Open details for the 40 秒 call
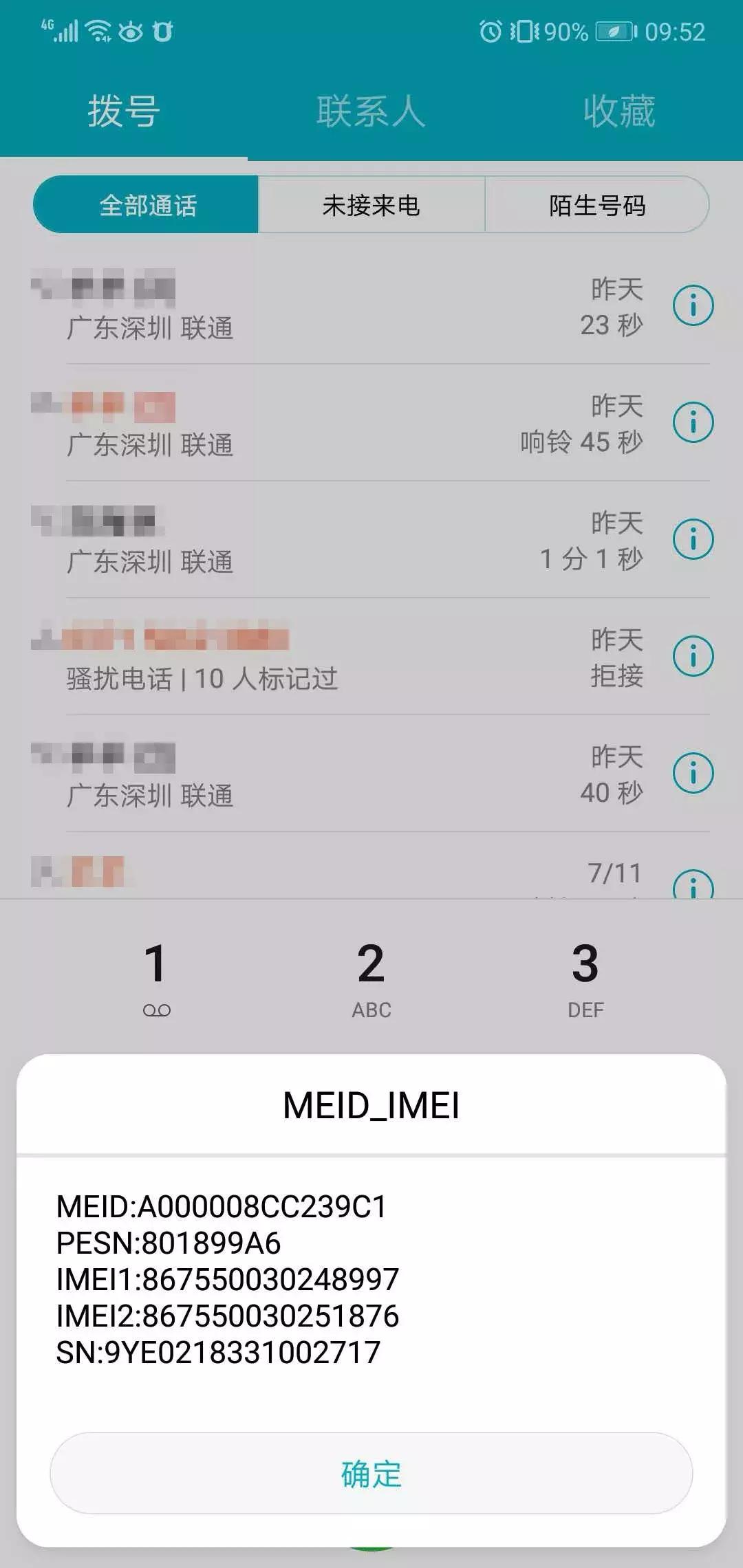This screenshot has width=743, height=1568. [694, 772]
